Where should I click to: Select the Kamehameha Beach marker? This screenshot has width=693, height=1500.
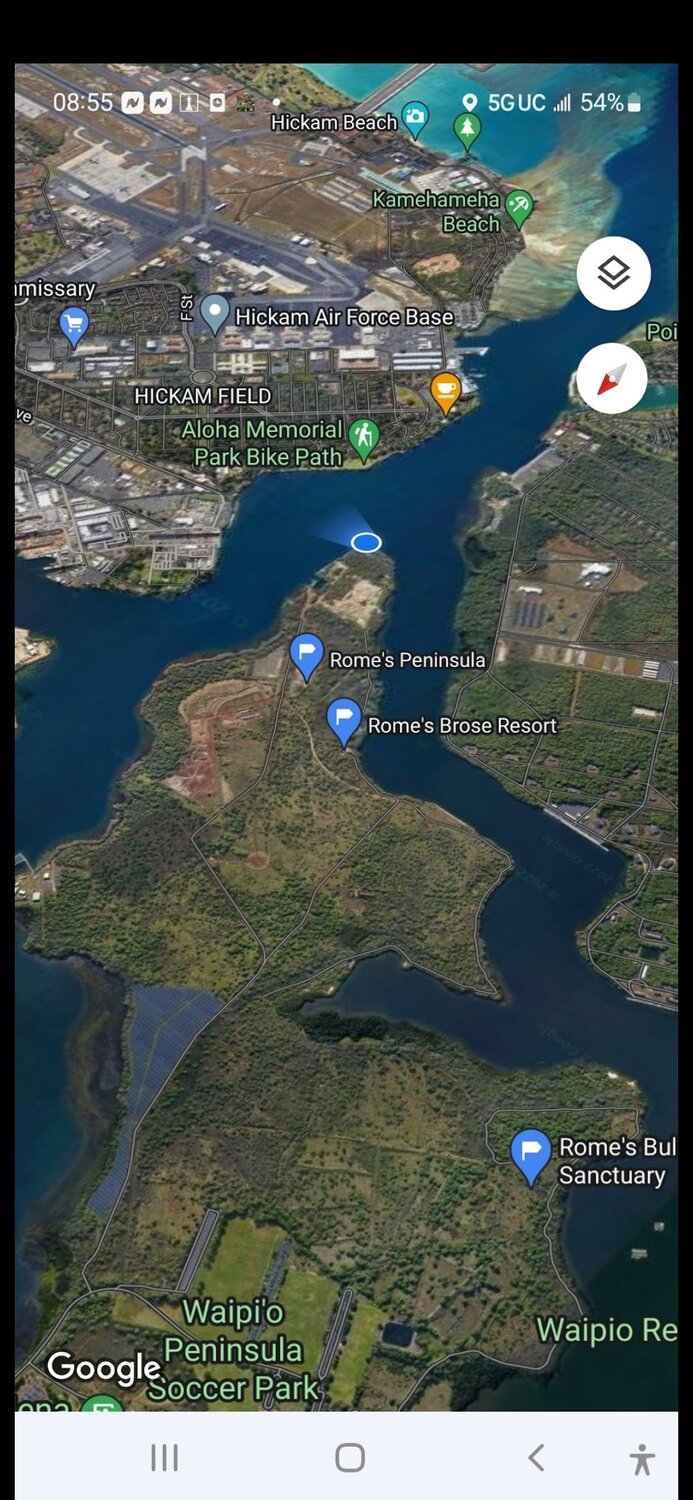tap(518, 206)
